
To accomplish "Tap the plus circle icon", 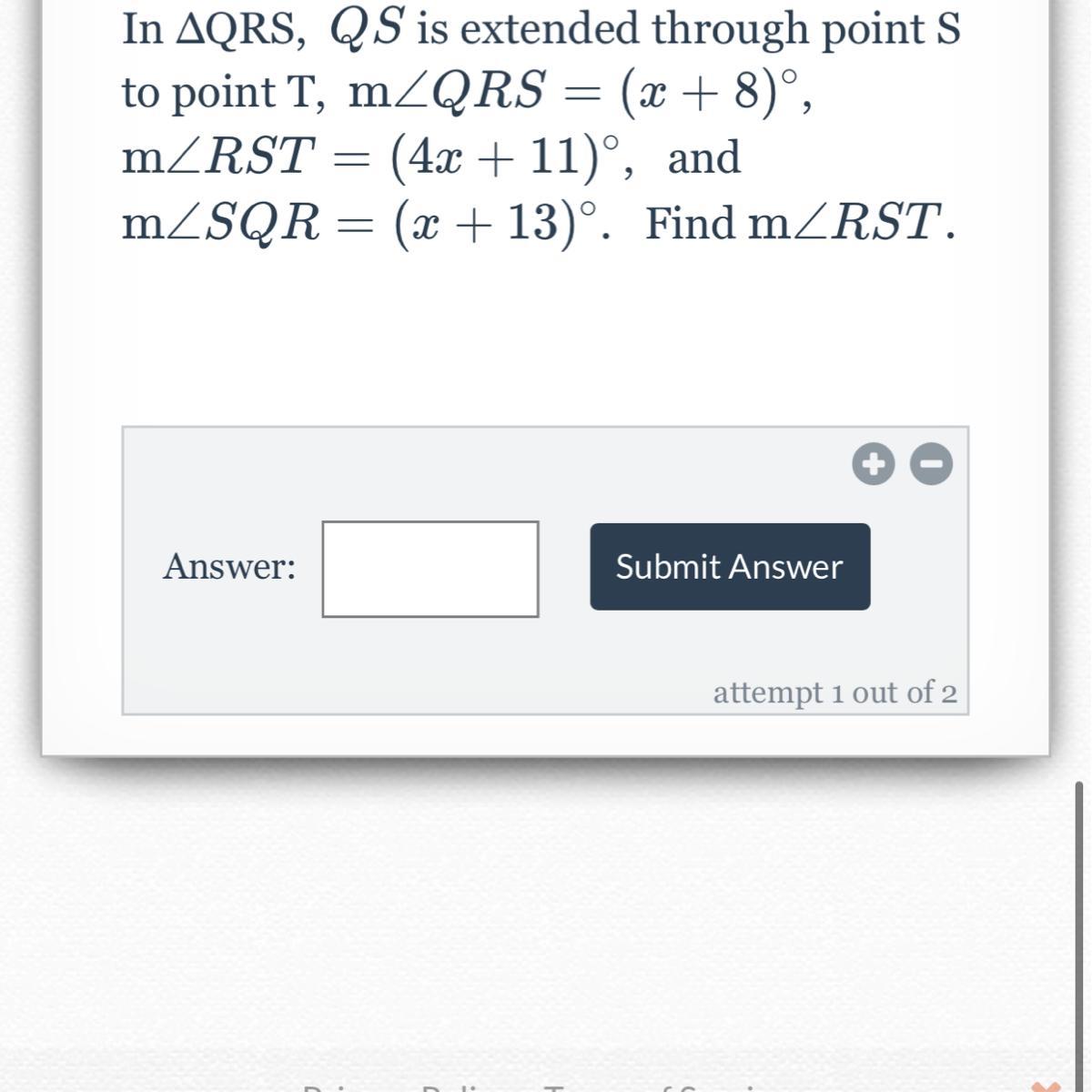I will (873, 465).
